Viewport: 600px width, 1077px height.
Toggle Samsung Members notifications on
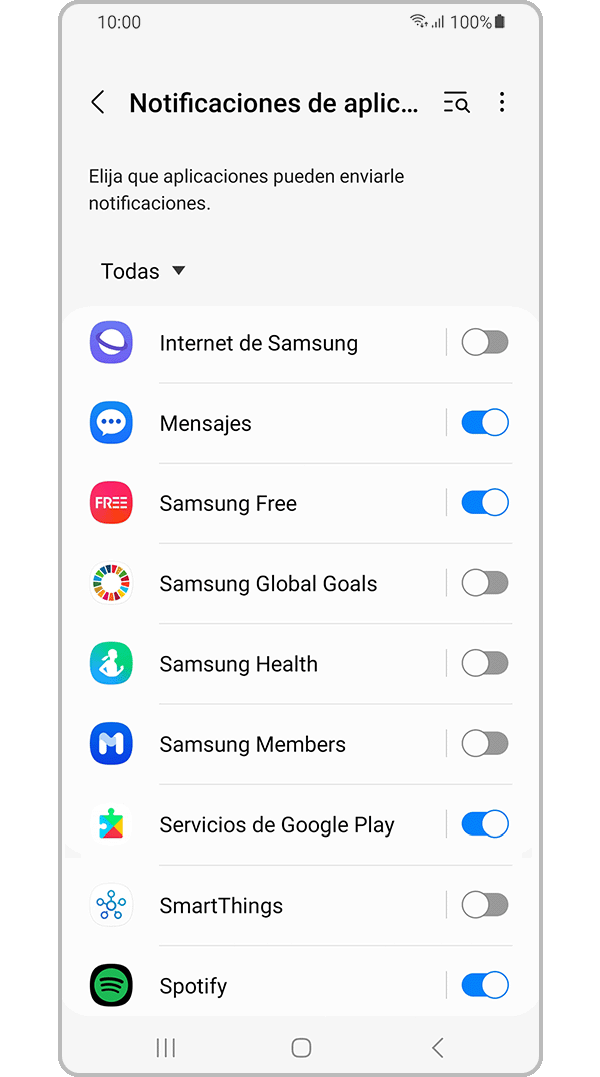[x=485, y=743]
